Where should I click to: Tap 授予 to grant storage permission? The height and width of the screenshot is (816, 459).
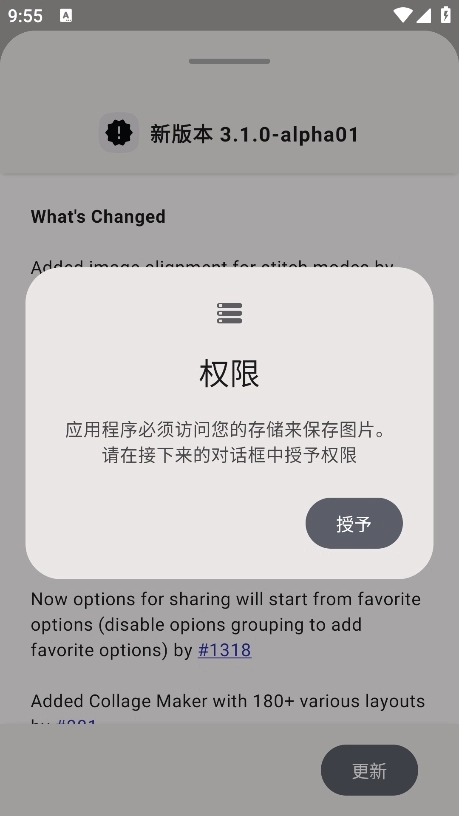tap(354, 524)
